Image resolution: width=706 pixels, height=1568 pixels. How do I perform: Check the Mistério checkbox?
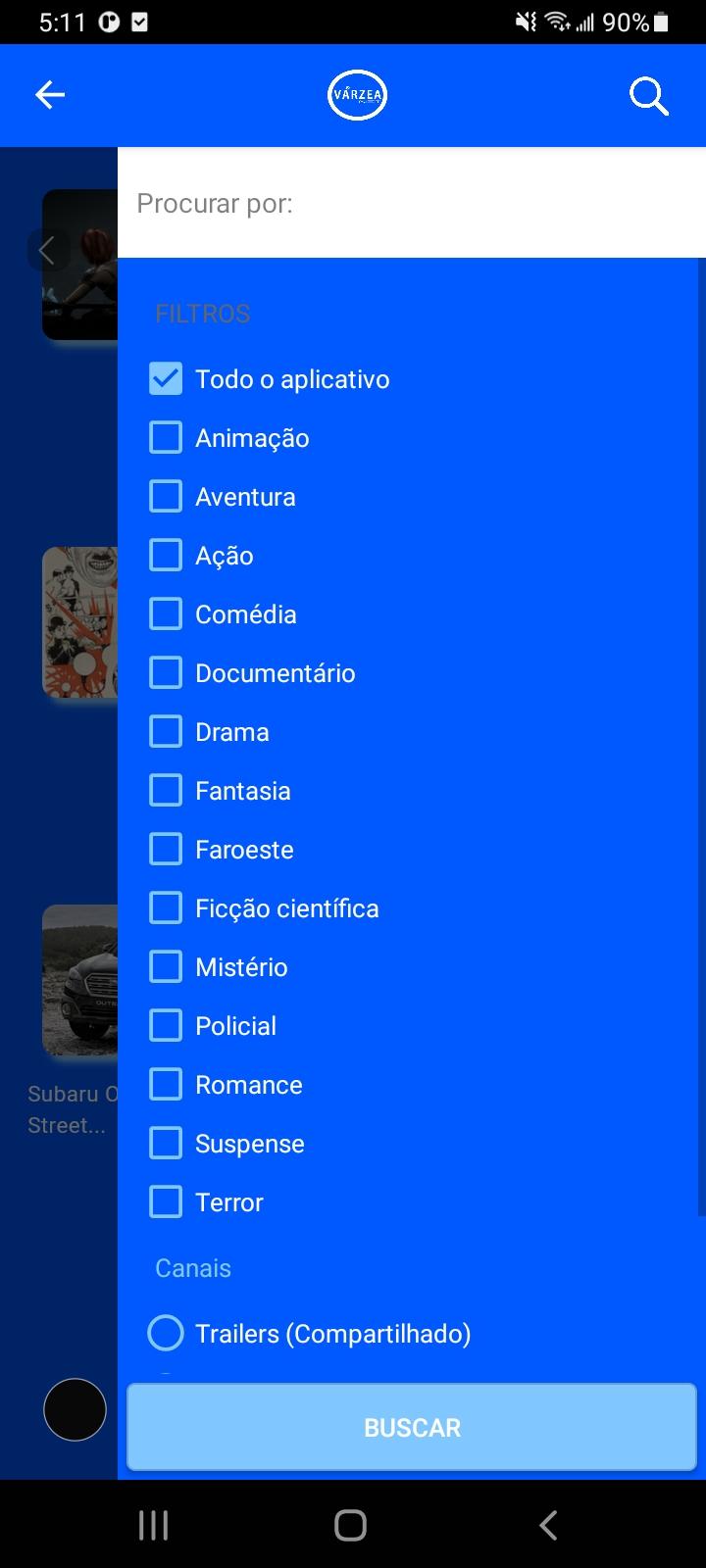[x=166, y=967]
